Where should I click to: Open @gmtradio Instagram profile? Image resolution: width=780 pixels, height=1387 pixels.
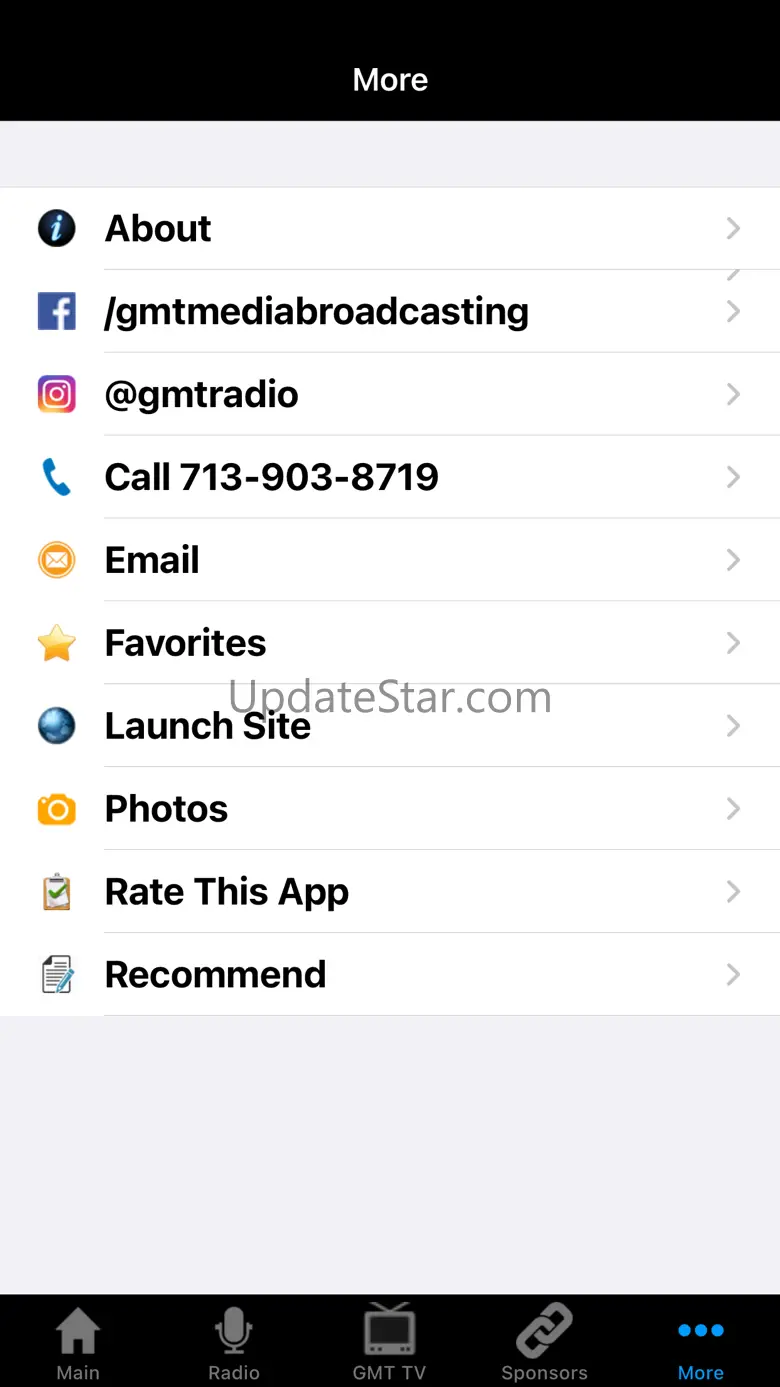[390, 394]
